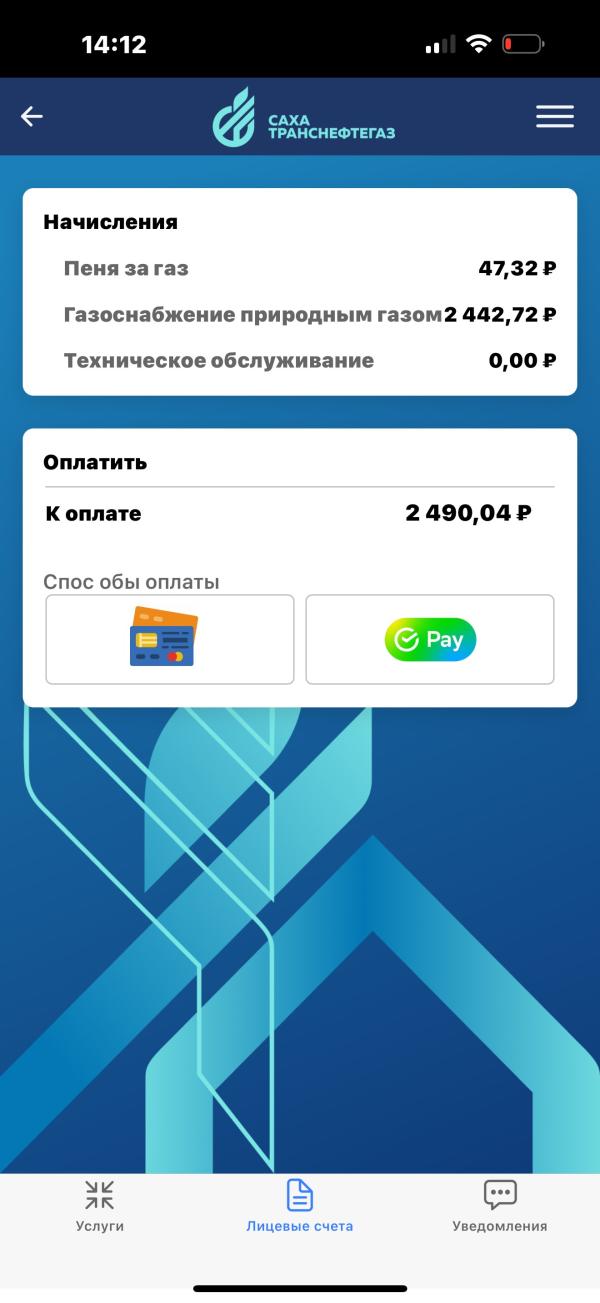Choose SberPay as payment method
This screenshot has height=1303, width=600.
[430, 639]
